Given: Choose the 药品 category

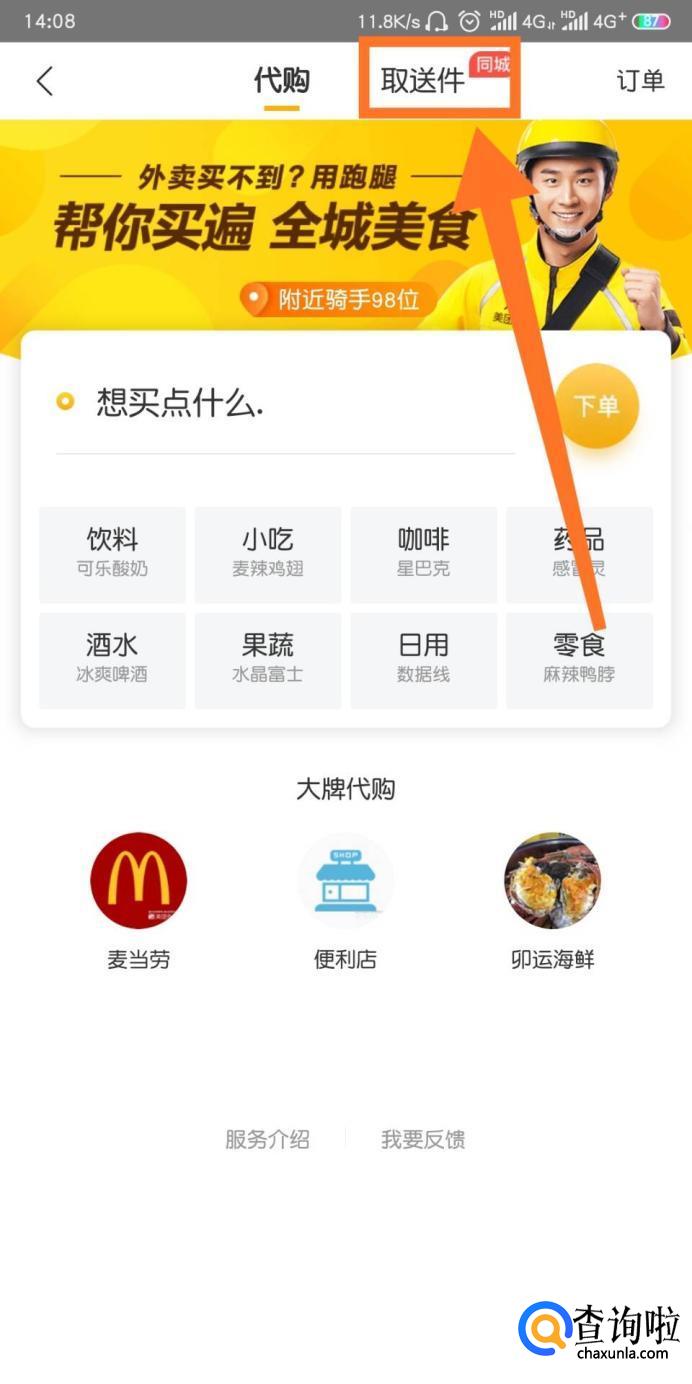Looking at the screenshot, I should click(x=579, y=553).
